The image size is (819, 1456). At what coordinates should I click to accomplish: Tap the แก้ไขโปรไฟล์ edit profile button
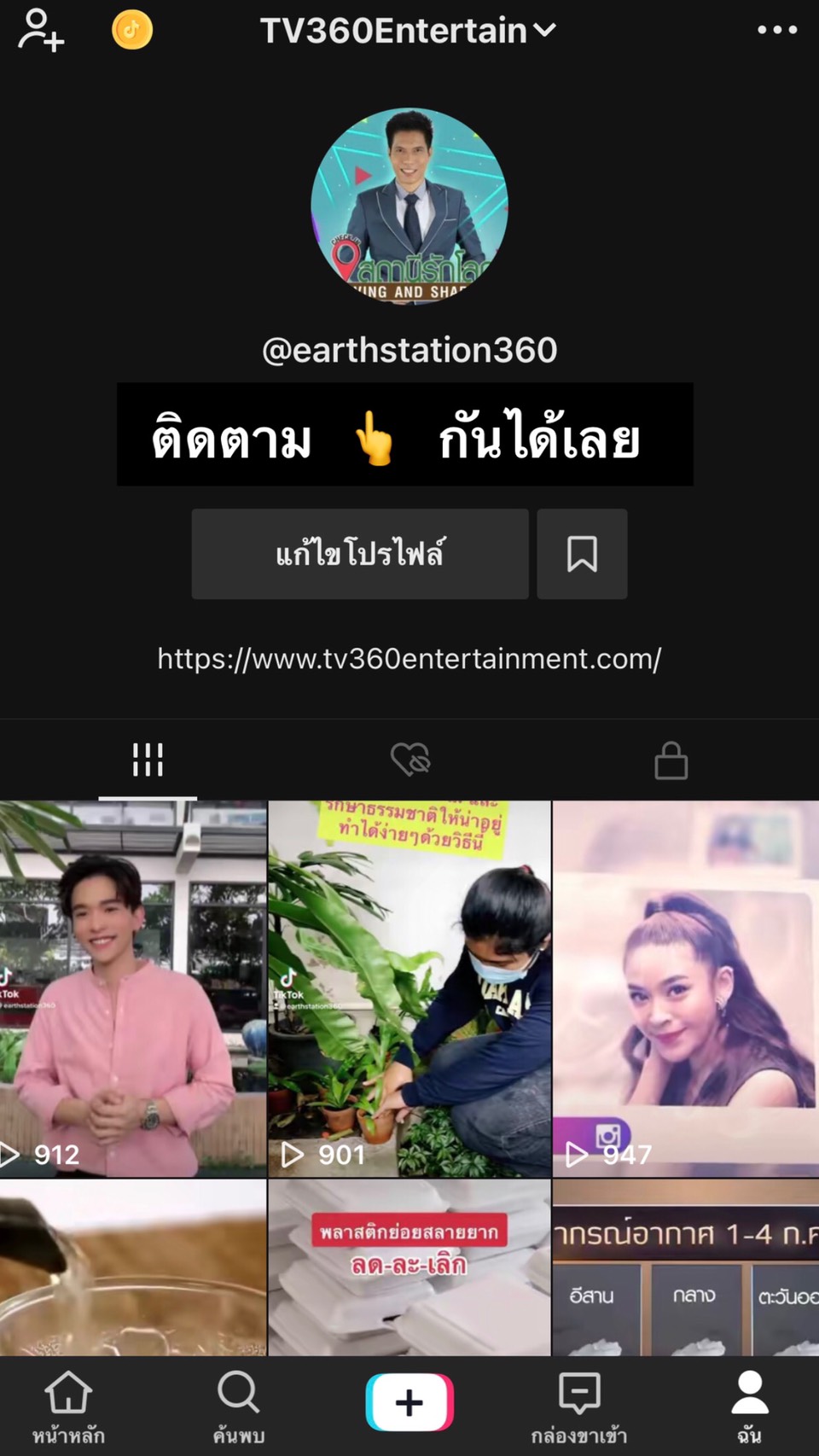click(x=360, y=554)
